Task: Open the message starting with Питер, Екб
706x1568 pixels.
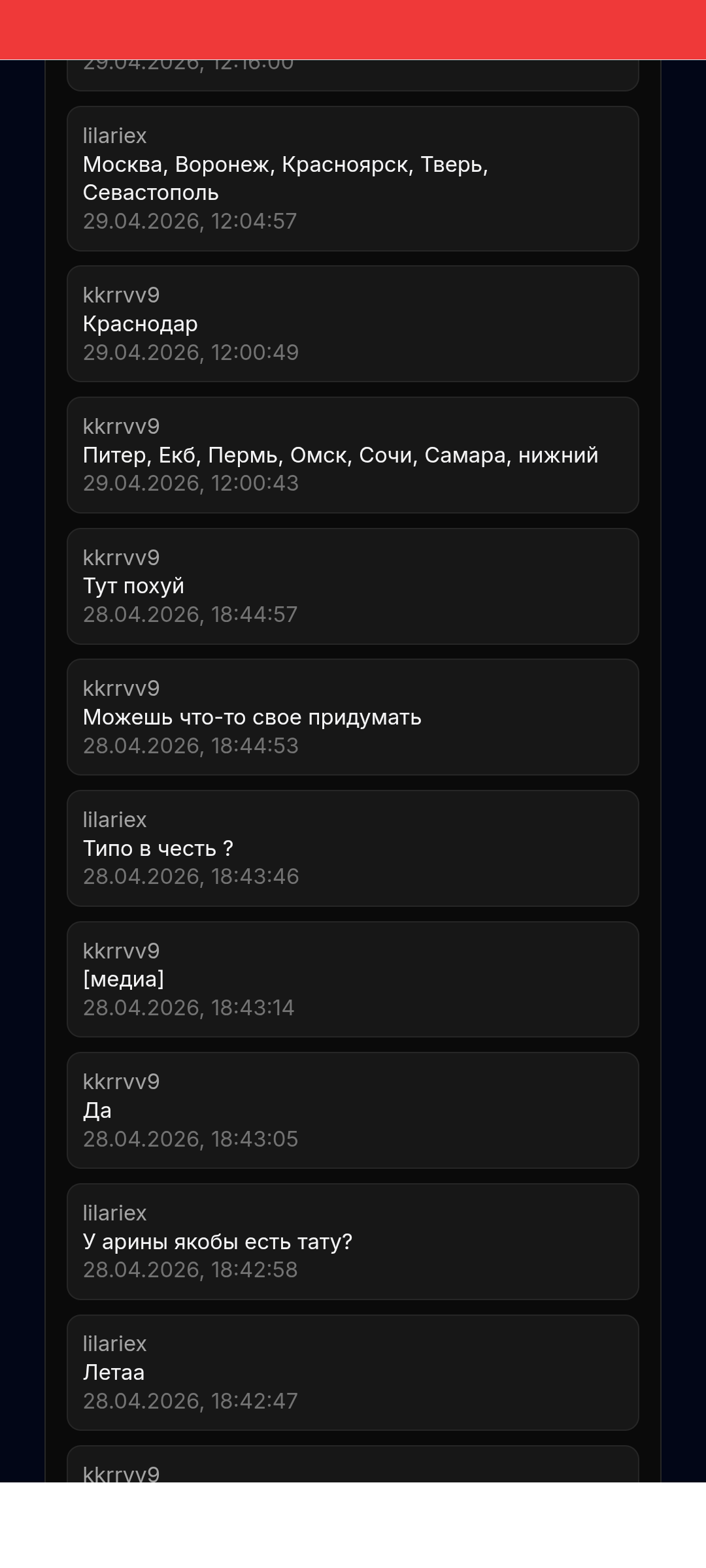Action: 352,455
